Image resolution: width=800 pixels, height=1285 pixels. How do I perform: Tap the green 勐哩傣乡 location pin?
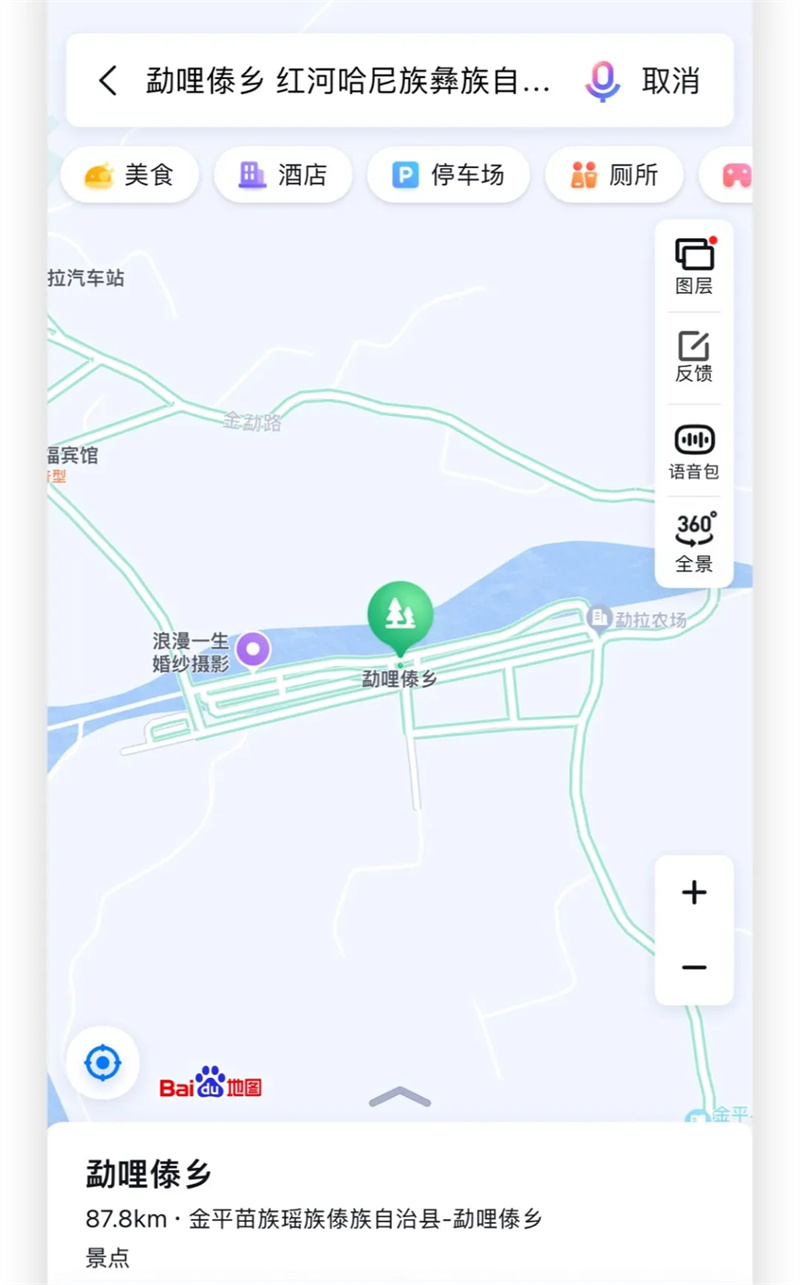[x=400, y=615]
